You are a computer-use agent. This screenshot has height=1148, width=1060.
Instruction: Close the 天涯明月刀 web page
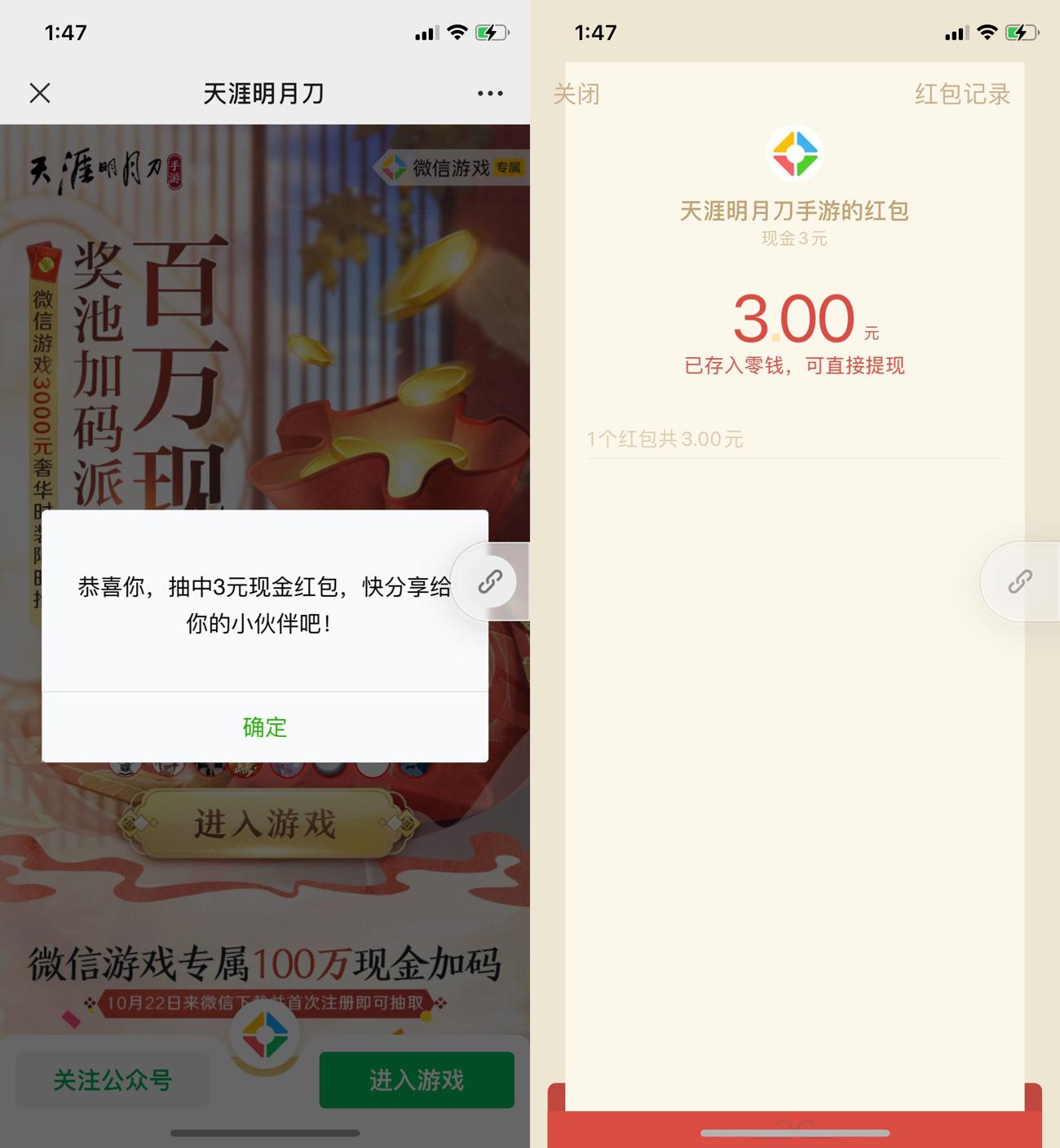[40, 93]
